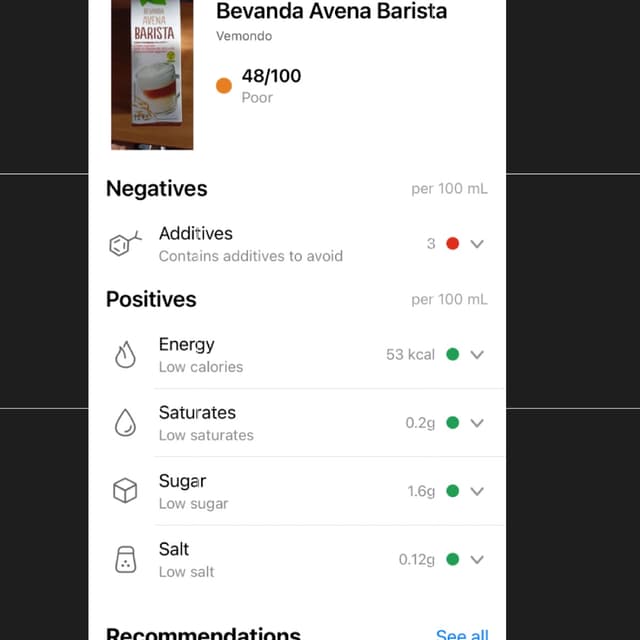
Task: See all recommendations
Action: pyautogui.click(x=462, y=634)
